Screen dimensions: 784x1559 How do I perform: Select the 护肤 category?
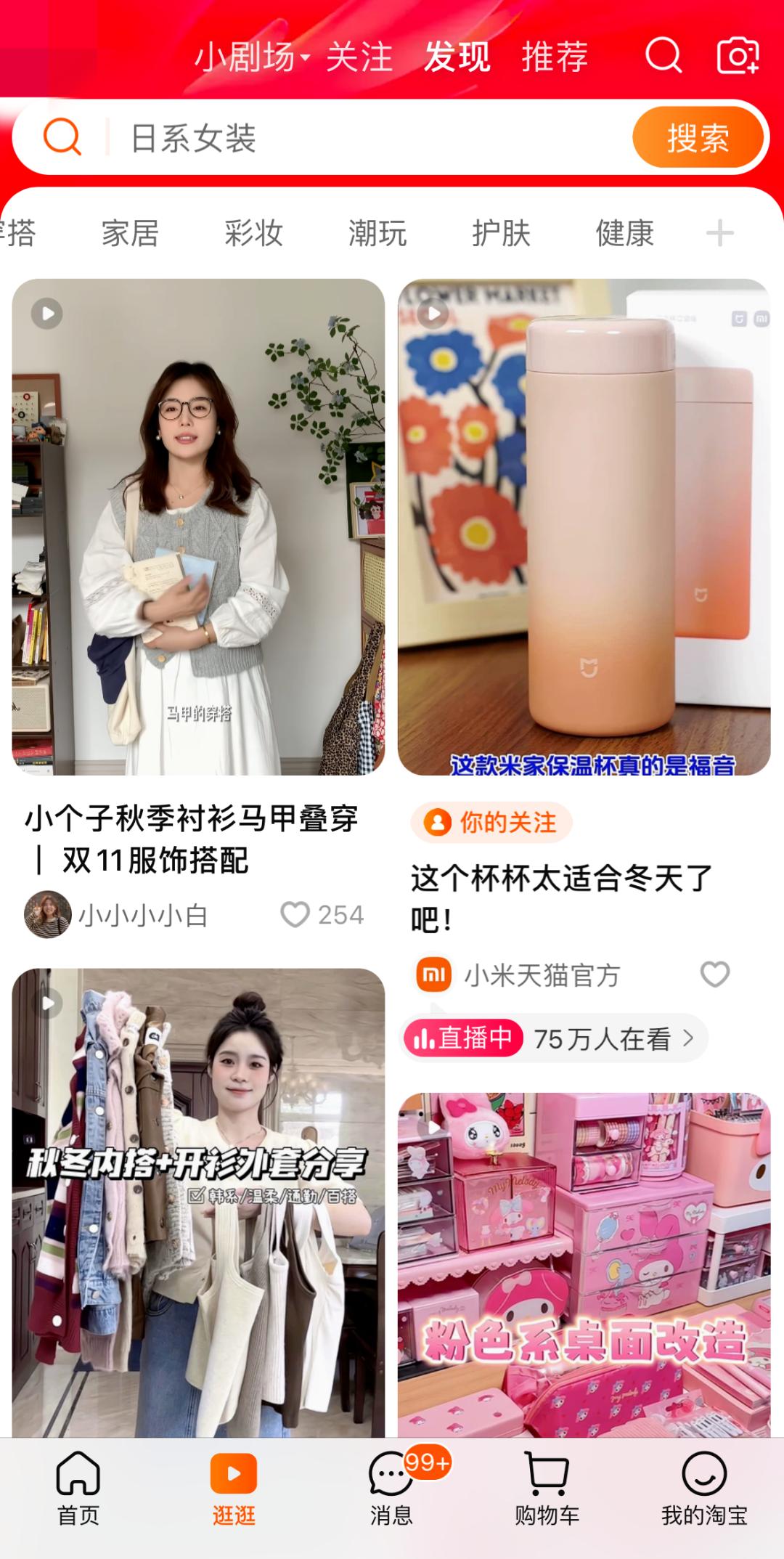(x=501, y=233)
